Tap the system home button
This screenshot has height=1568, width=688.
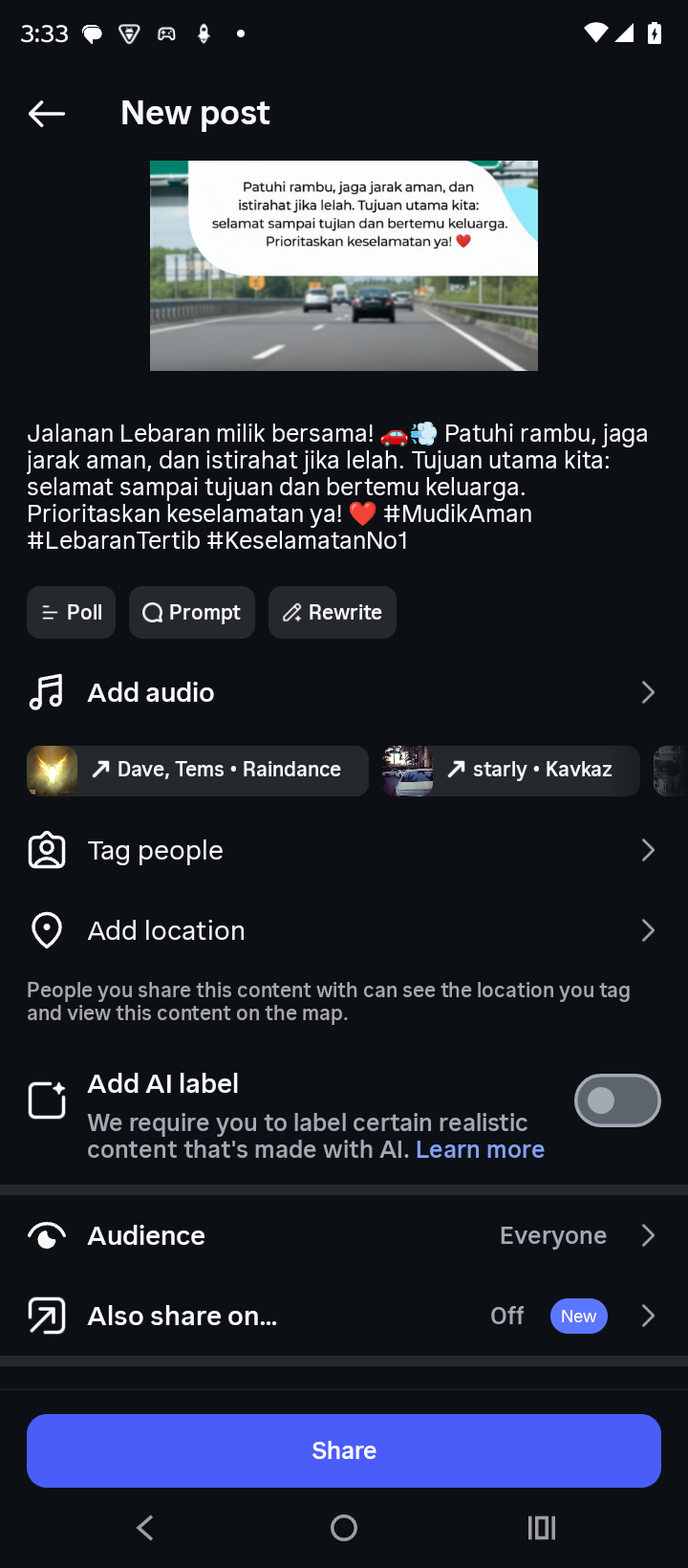344,1528
